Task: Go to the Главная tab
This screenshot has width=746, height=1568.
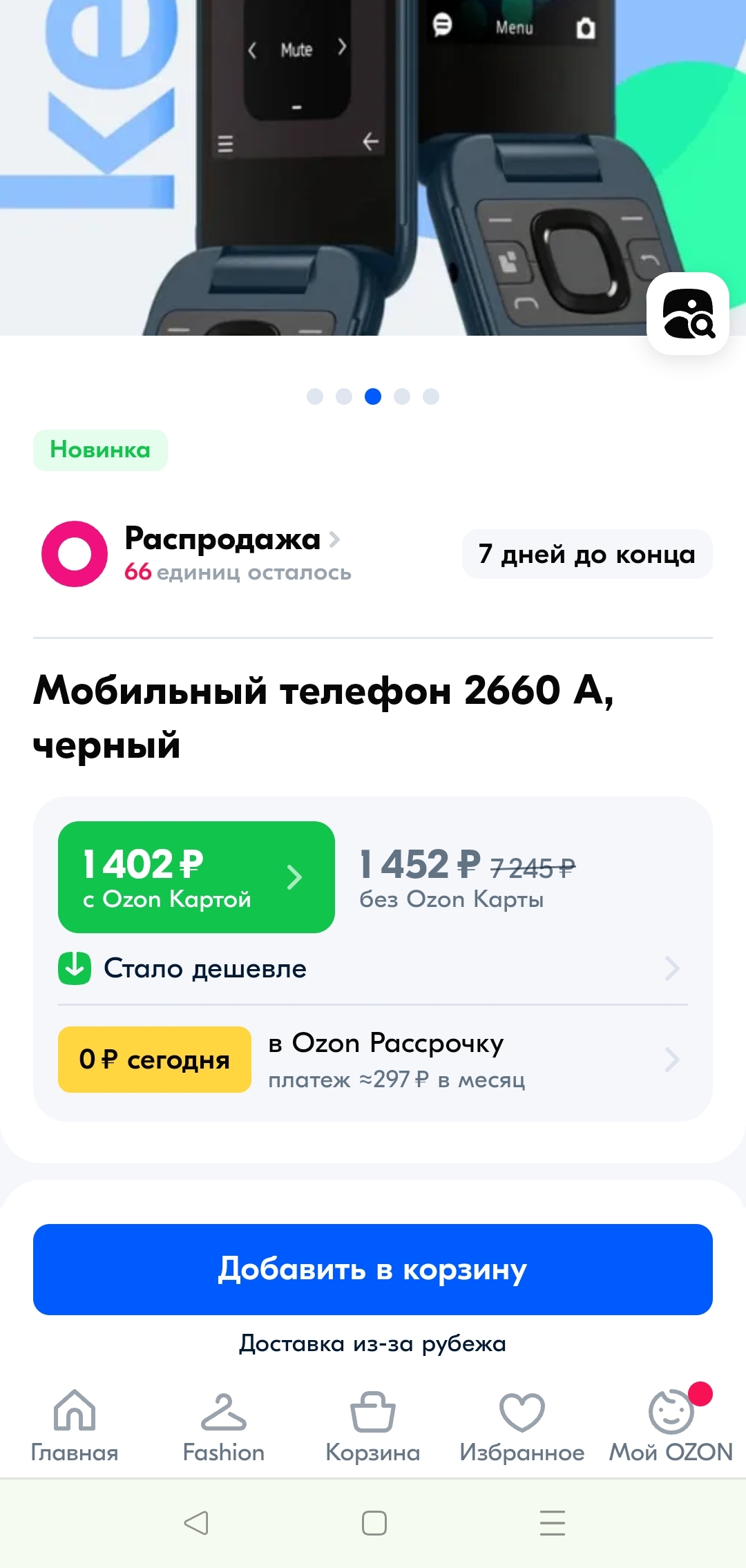Action: click(x=75, y=1426)
